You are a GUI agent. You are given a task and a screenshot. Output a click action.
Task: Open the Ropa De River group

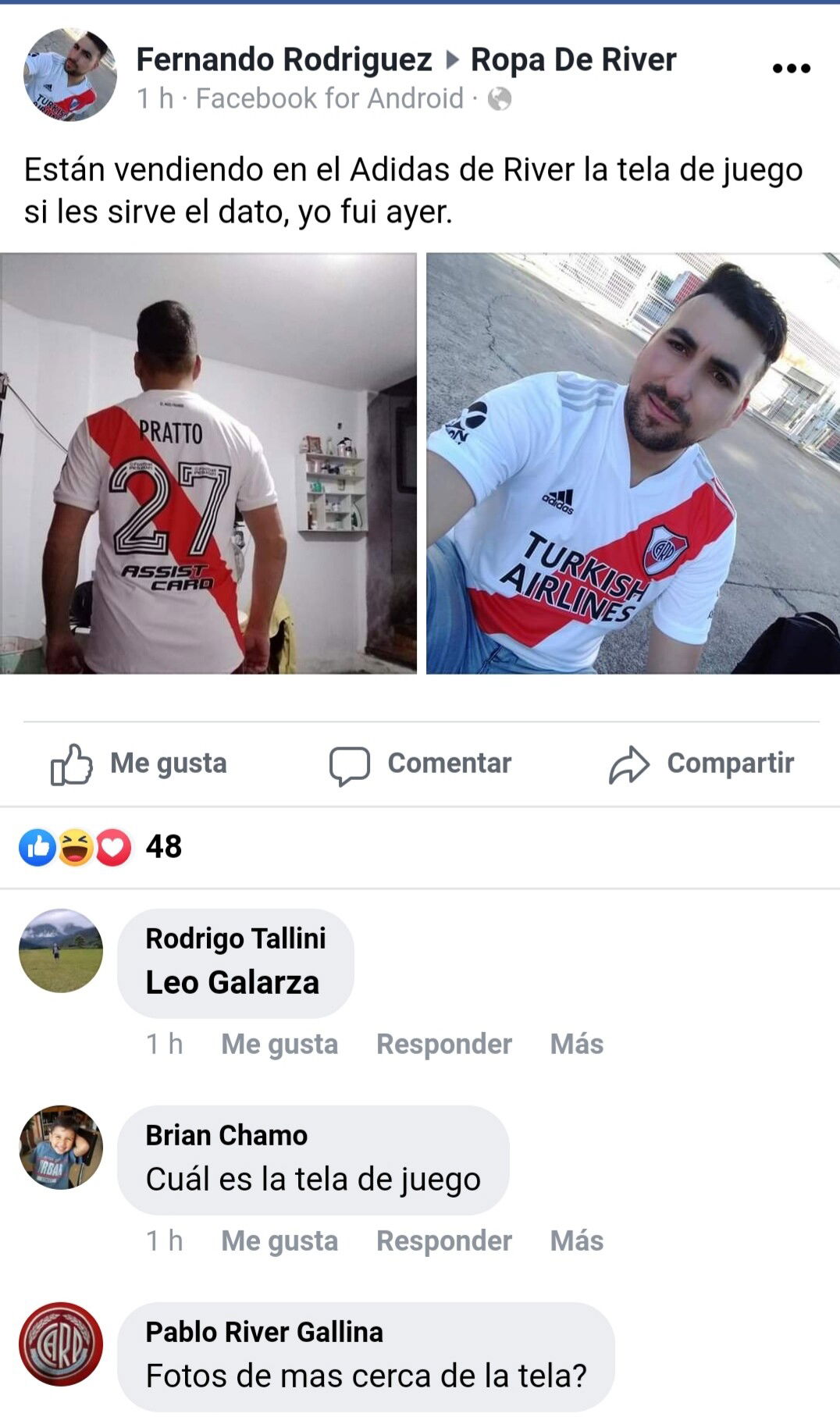click(x=573, y=59)
